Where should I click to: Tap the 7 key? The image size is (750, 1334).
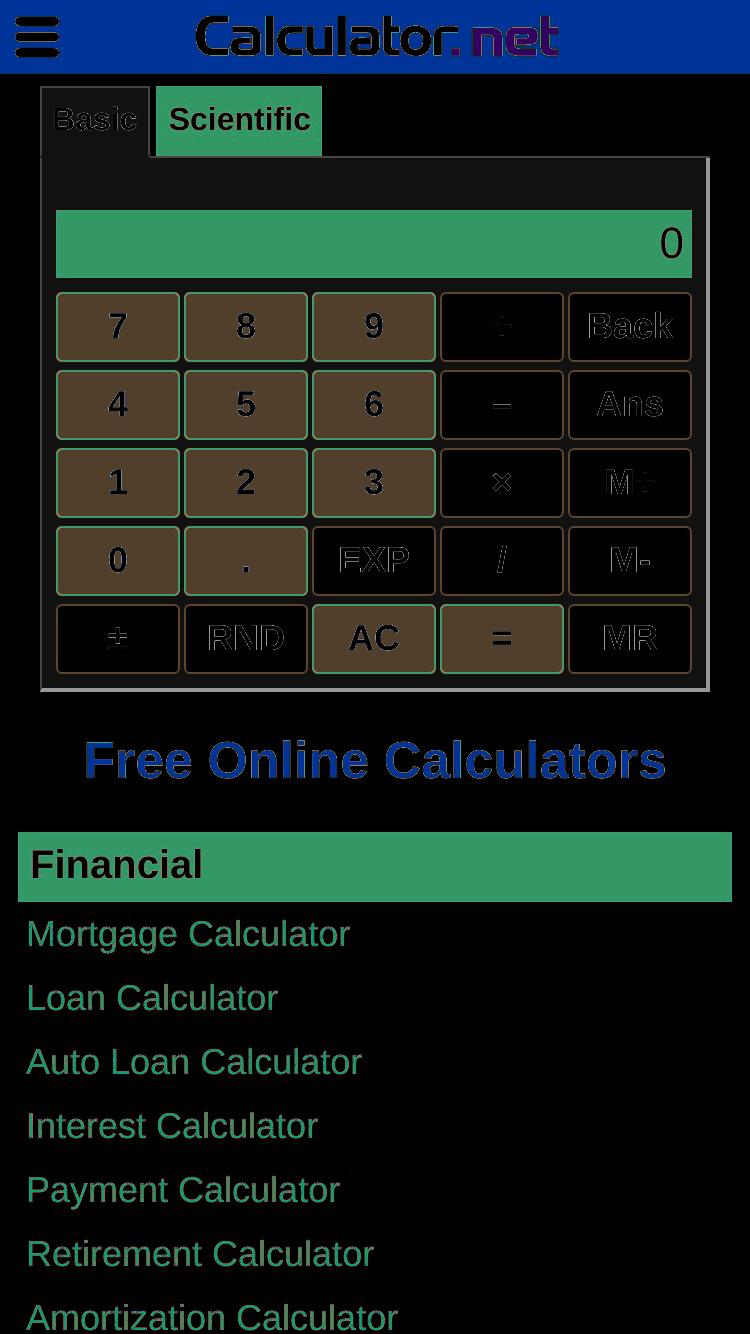tap(118, 327)
